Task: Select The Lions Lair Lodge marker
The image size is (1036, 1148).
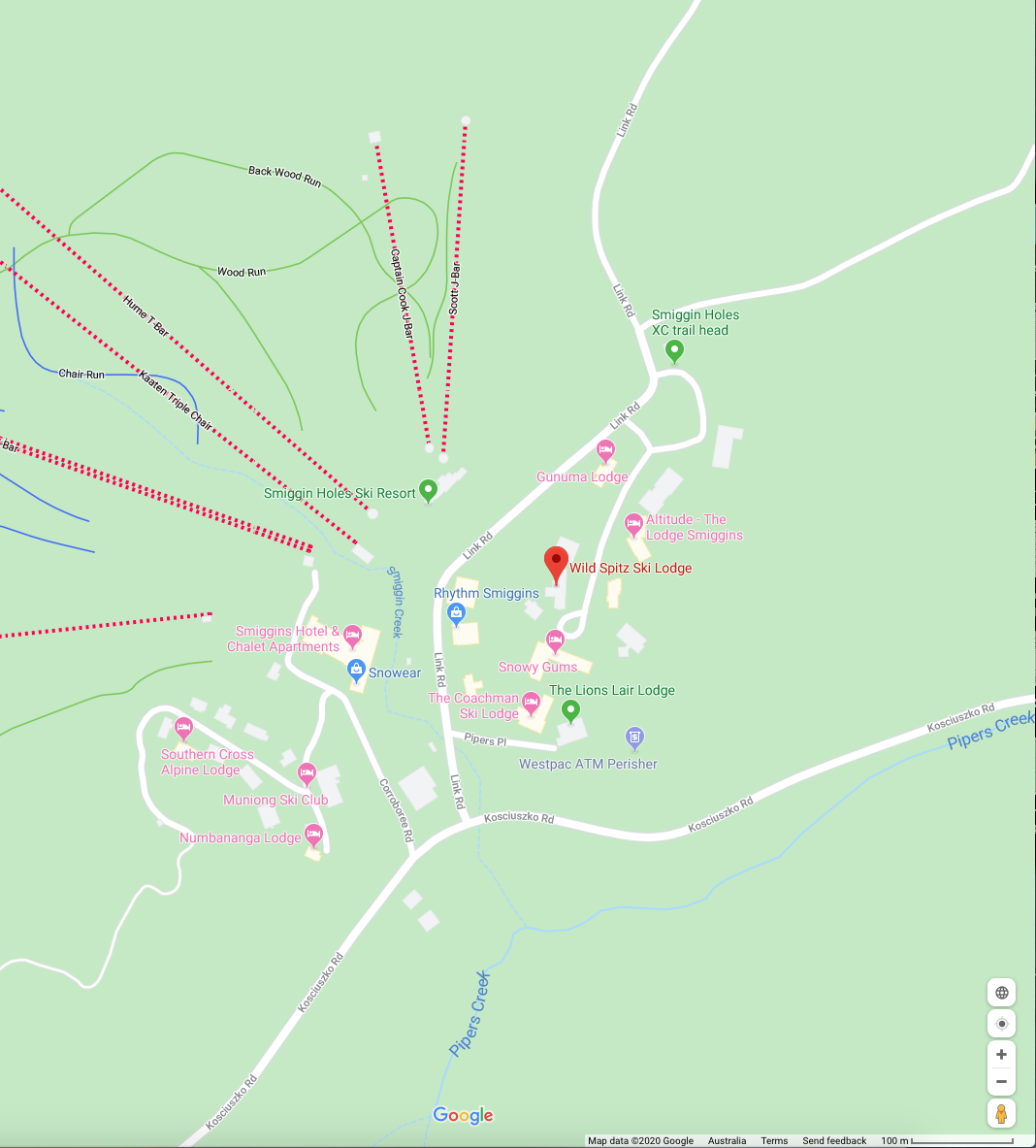Action: [x=571, y=711]
